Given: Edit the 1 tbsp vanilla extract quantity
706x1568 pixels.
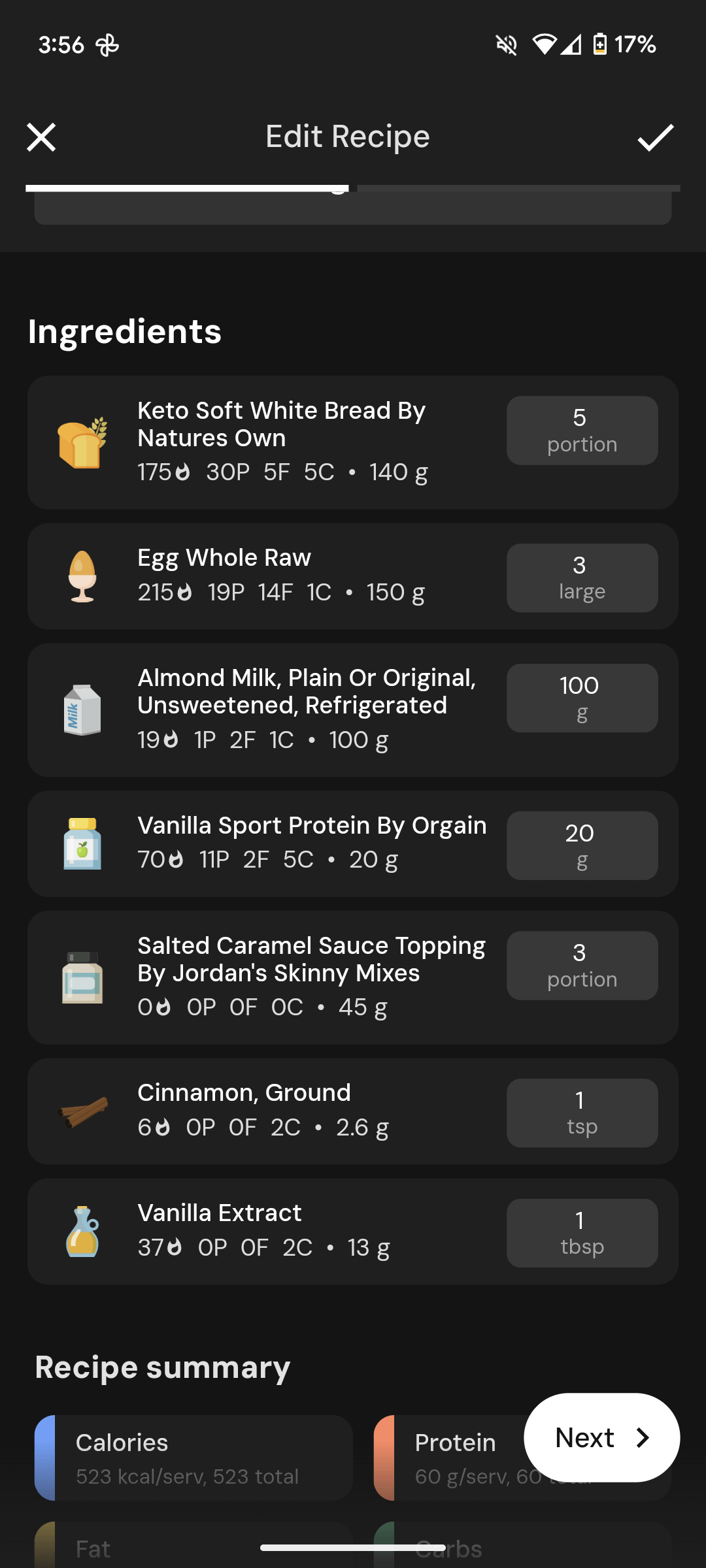Looking at the screenshot, I should coord(582,1233).
